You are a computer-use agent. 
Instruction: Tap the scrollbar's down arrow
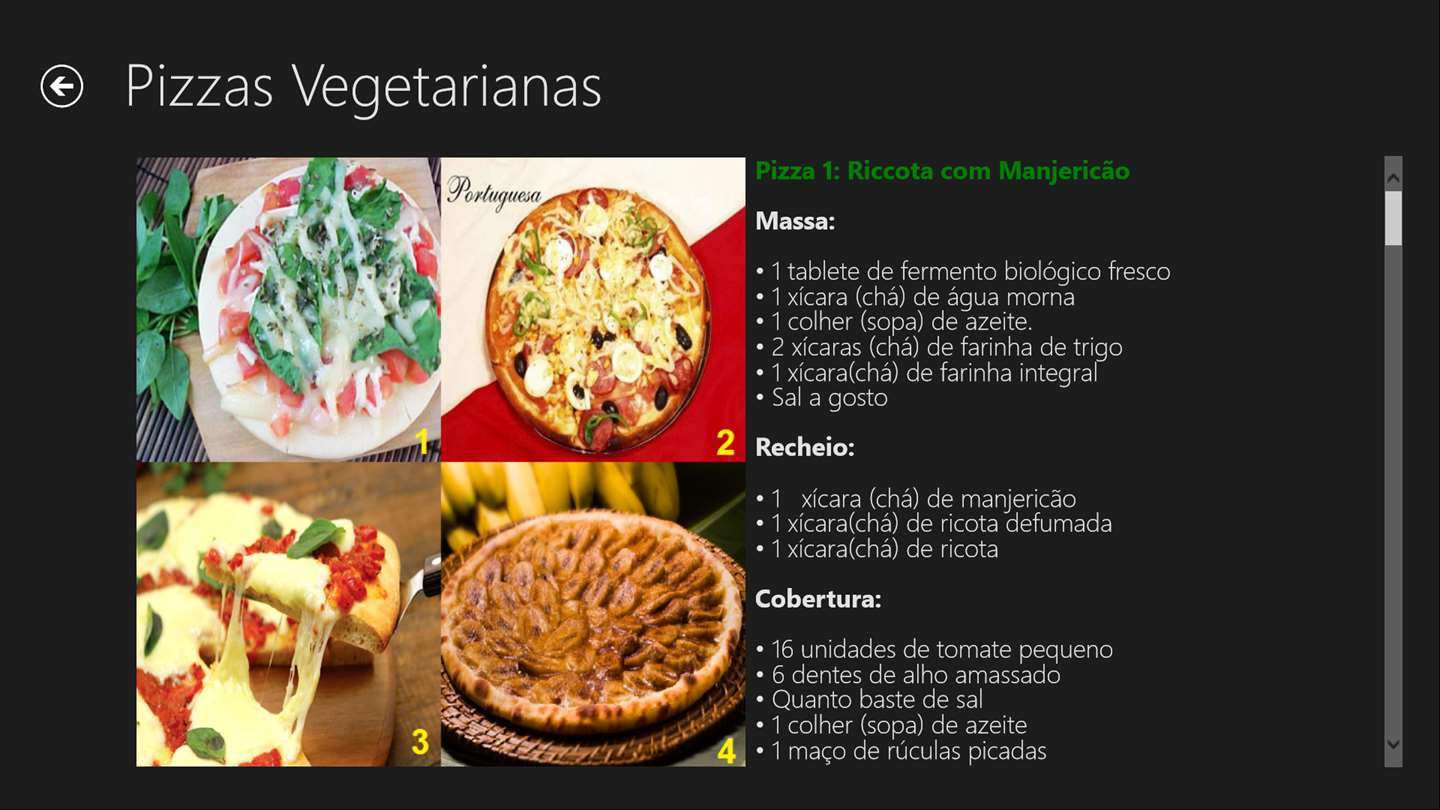coord(1393,745)
